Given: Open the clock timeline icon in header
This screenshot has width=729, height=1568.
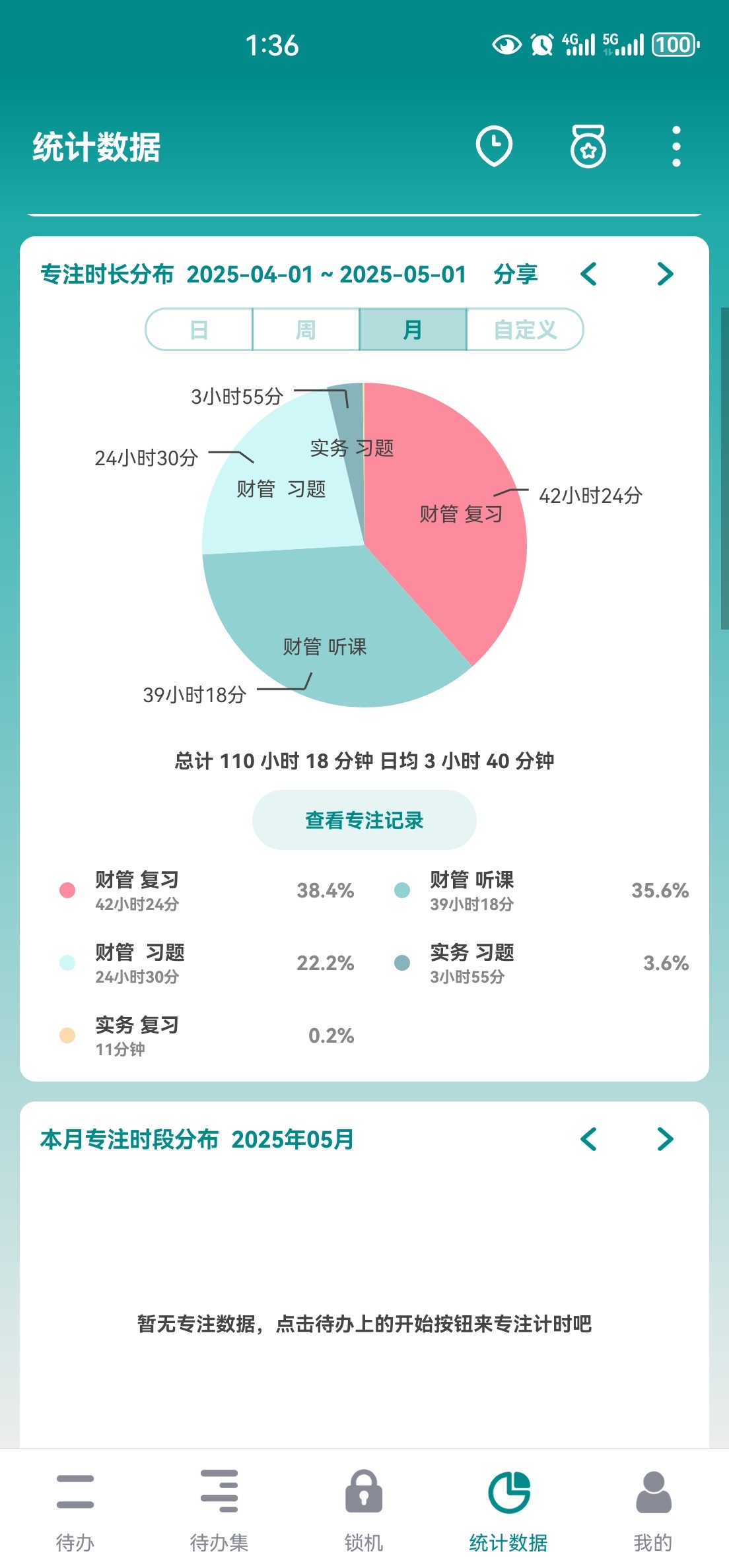Looking at the screenshot, I should [494, 146].
